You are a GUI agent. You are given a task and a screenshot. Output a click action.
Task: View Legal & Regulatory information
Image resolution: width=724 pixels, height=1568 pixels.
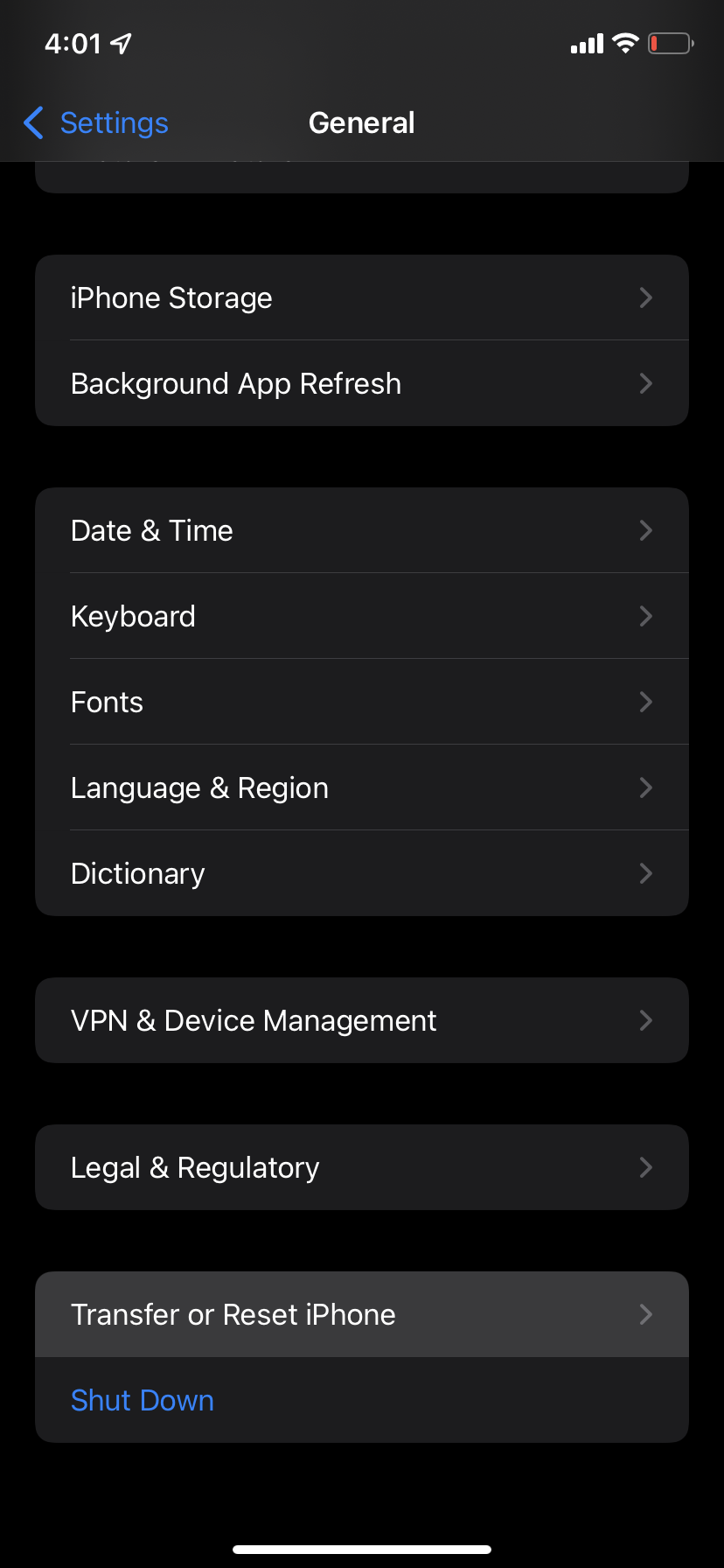[x=361, y=1168]
